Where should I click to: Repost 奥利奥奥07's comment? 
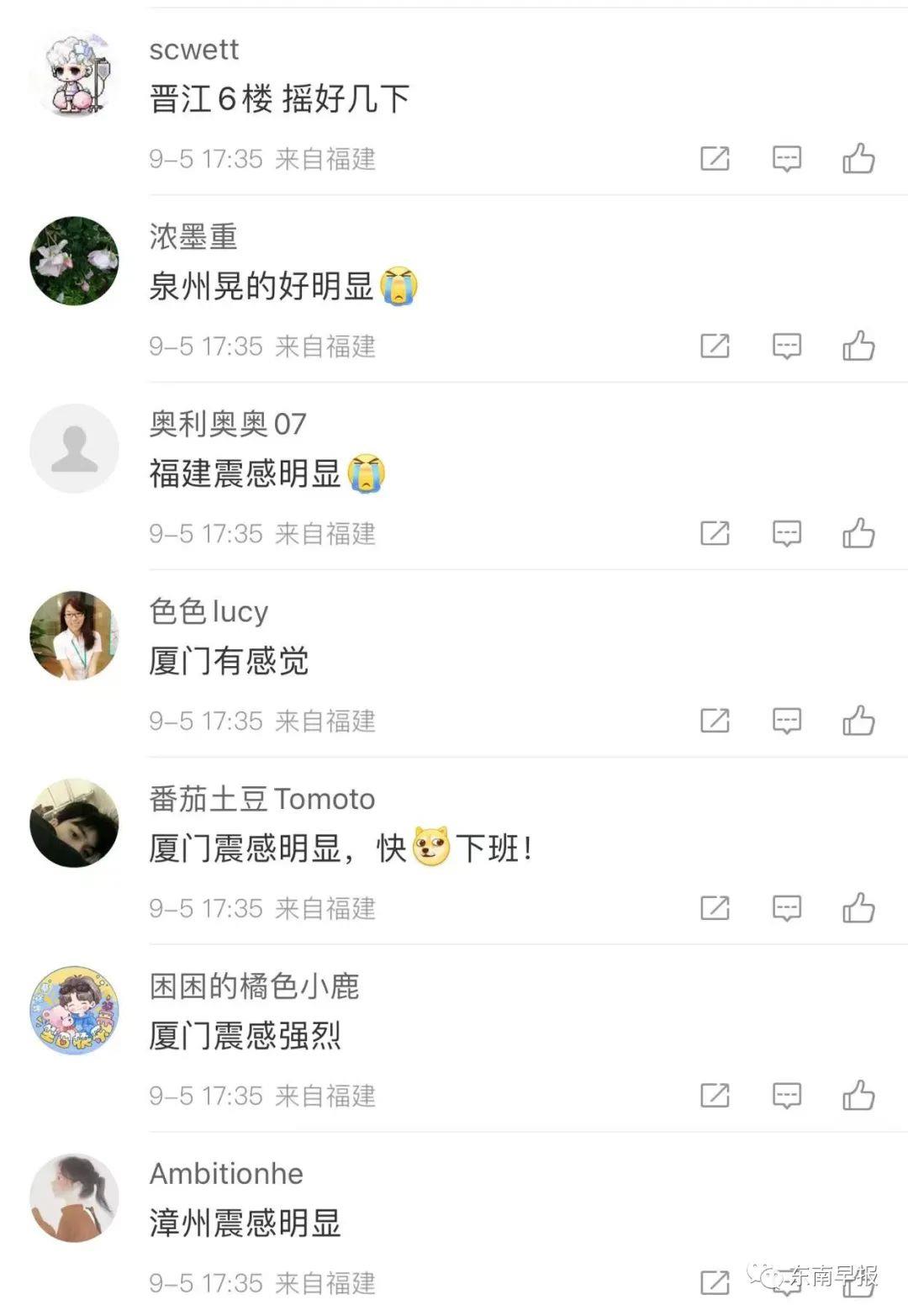tap(715, 533)
